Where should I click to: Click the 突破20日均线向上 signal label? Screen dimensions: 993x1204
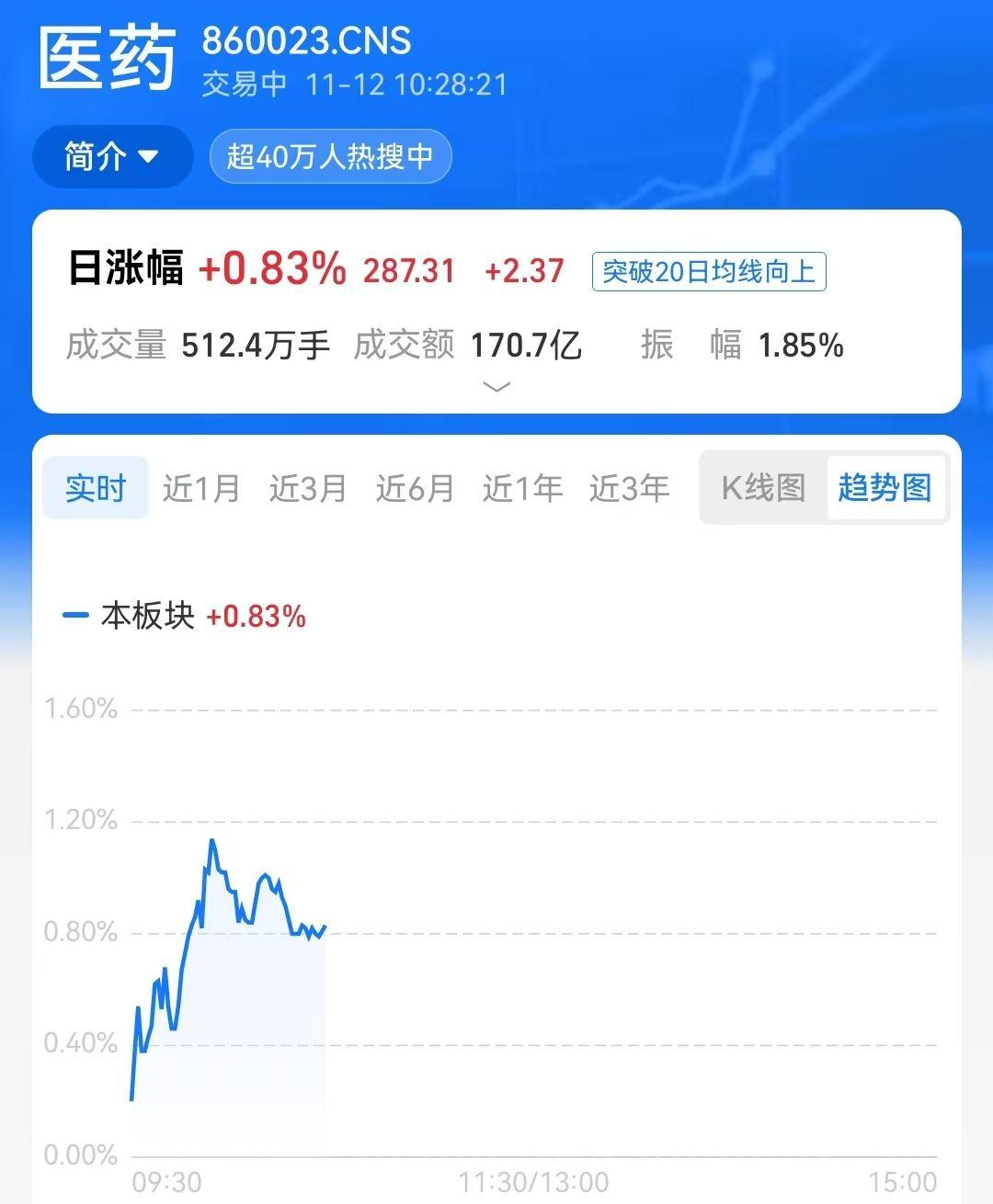click(709, 271)
